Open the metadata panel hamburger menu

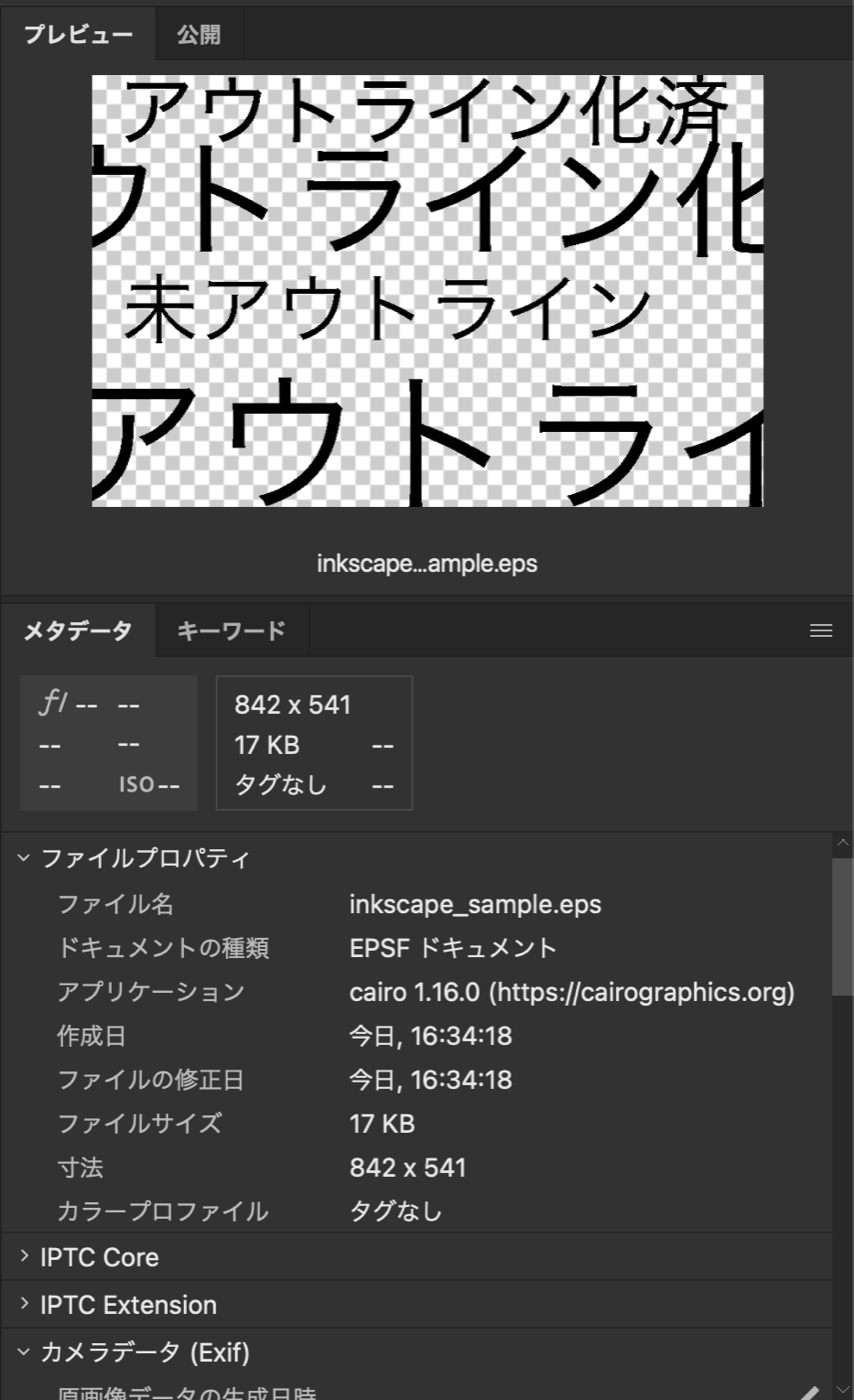coord(821,630)
